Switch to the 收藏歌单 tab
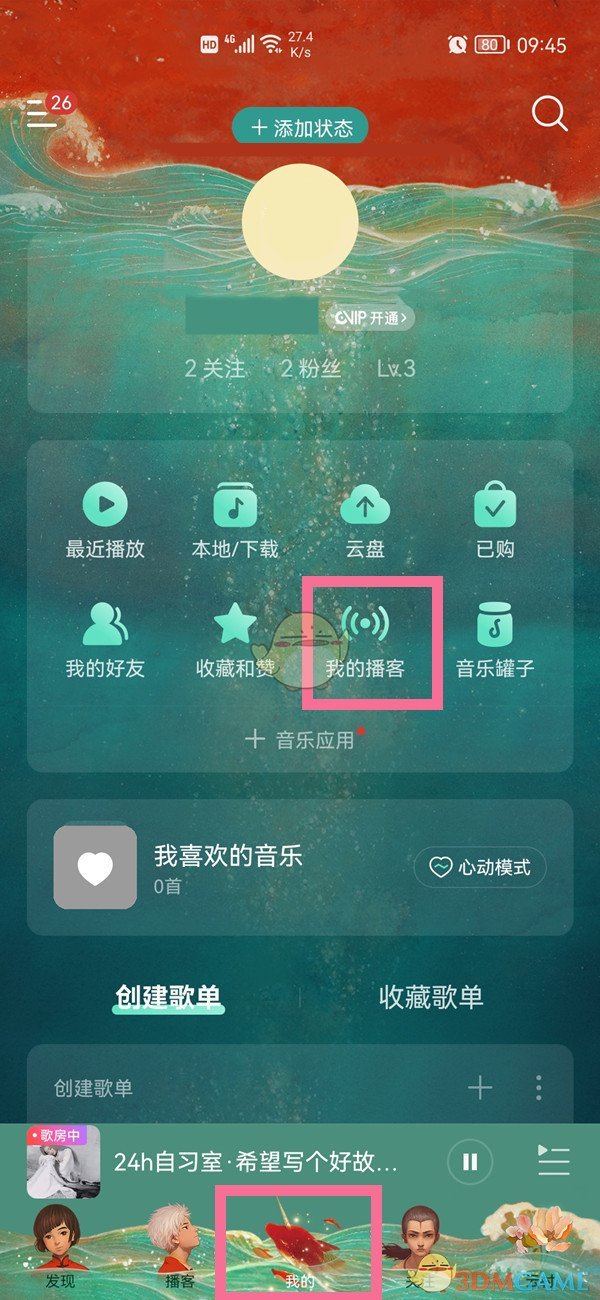600x1300 pixels. 431,996
